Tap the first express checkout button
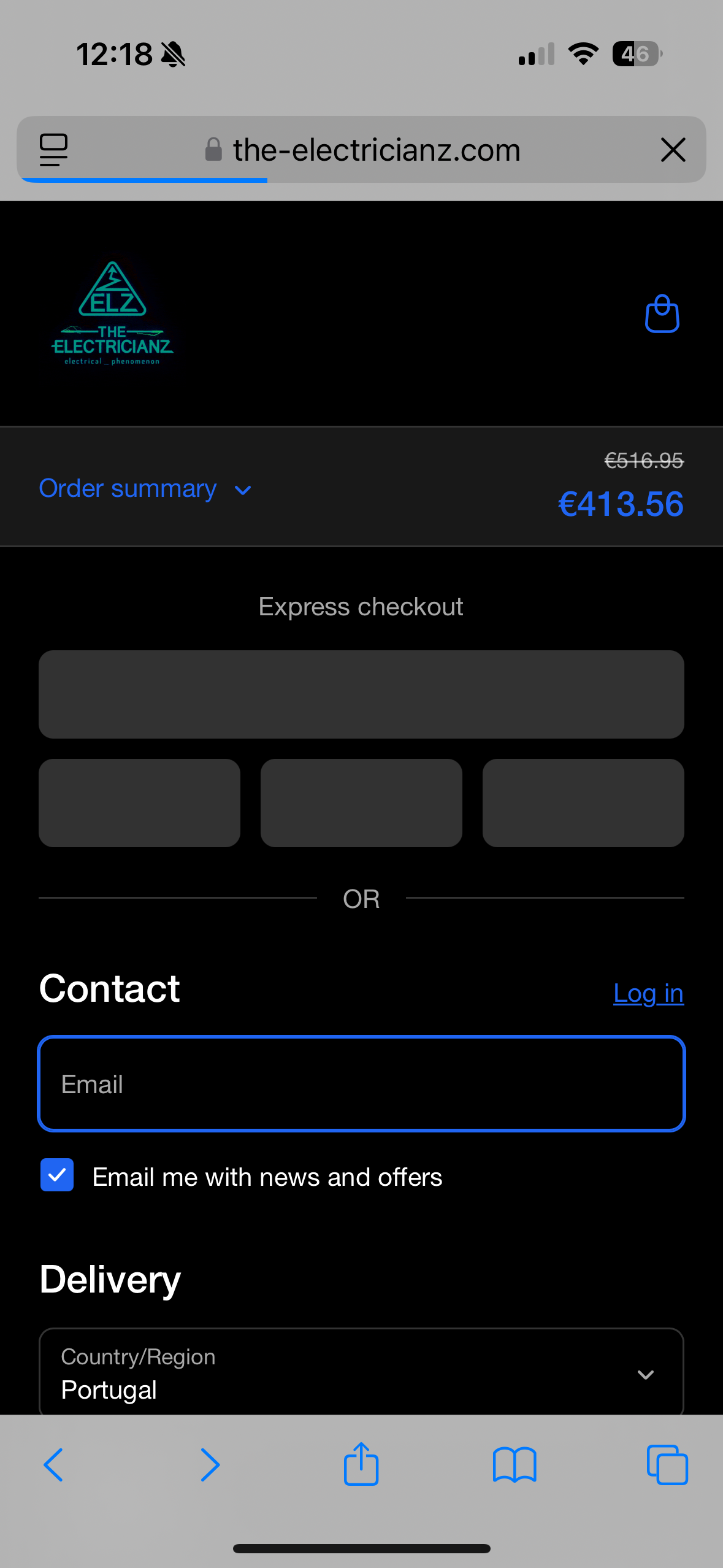This screenshot has width=723, height=1568. (361, 694)
